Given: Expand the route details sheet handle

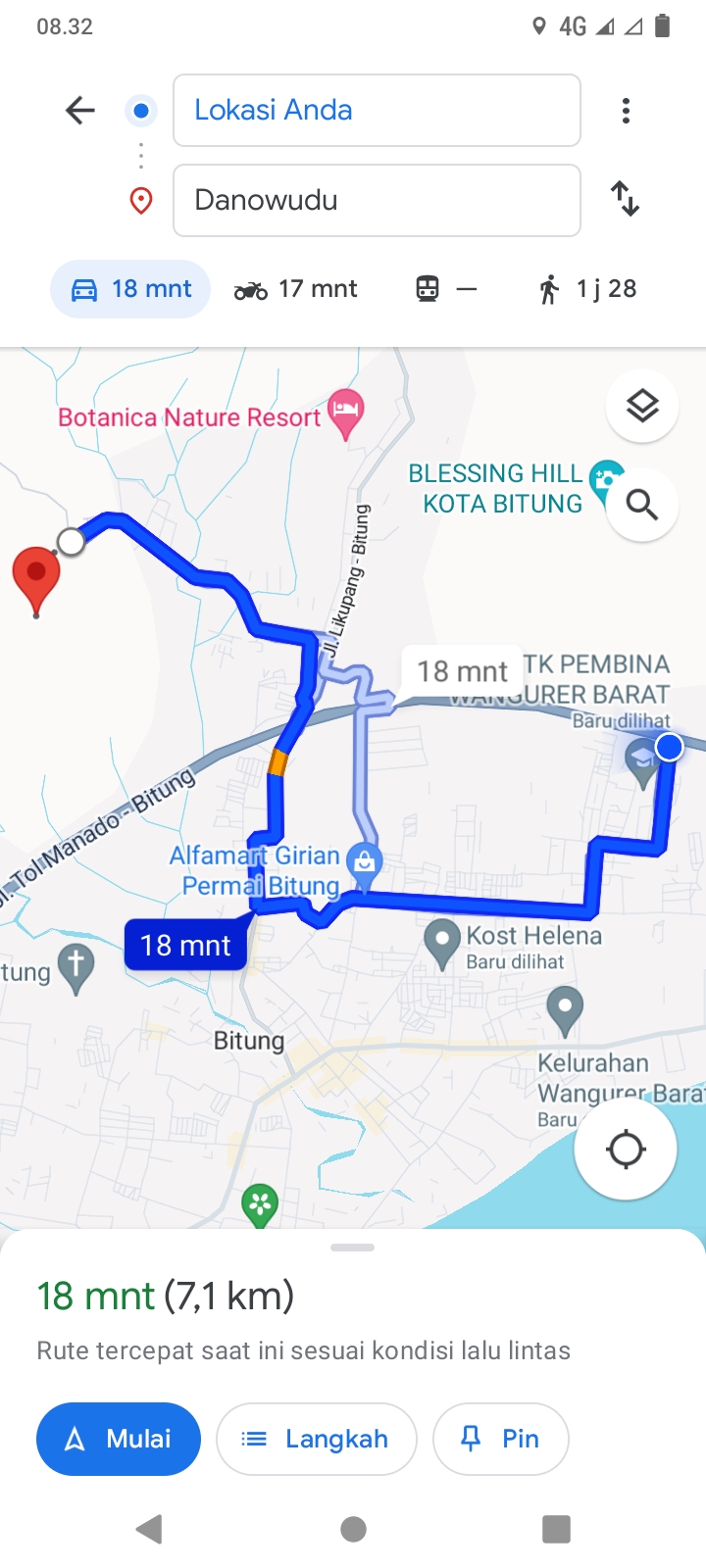Looking at the screenshot, I should pyautogui.click(x=353, y=1248).
